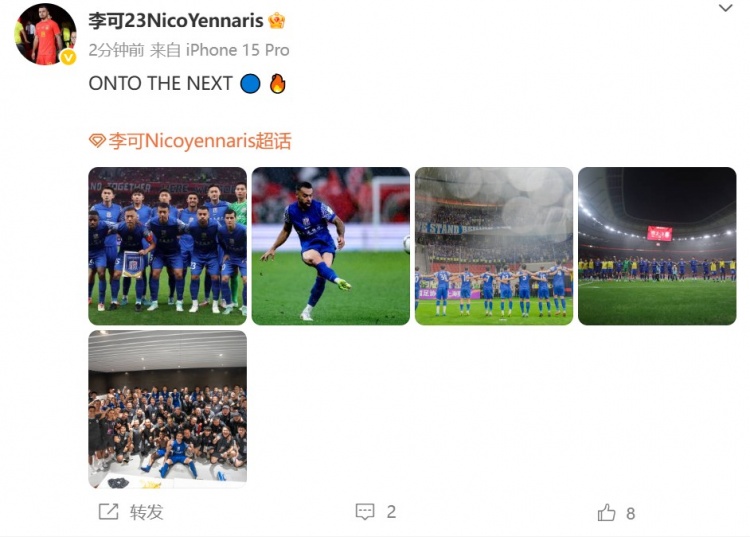The width and height of the screenshot is (750, 537).
Task: Open the 李可Nicoyennaris超话 topic link
Action: (x=190, y=141)
